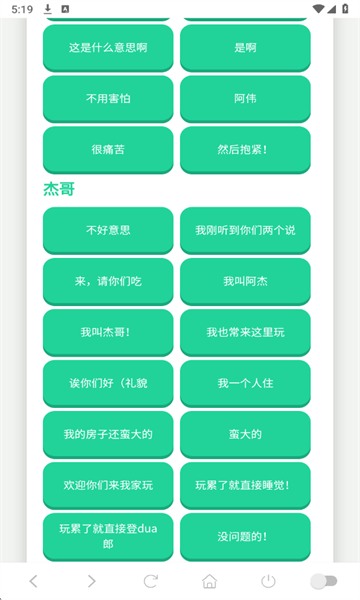The width and height of the screenshot is (360, 600).
Task: Tap the 然后抱紧！ button
Action: pos(245,150)
